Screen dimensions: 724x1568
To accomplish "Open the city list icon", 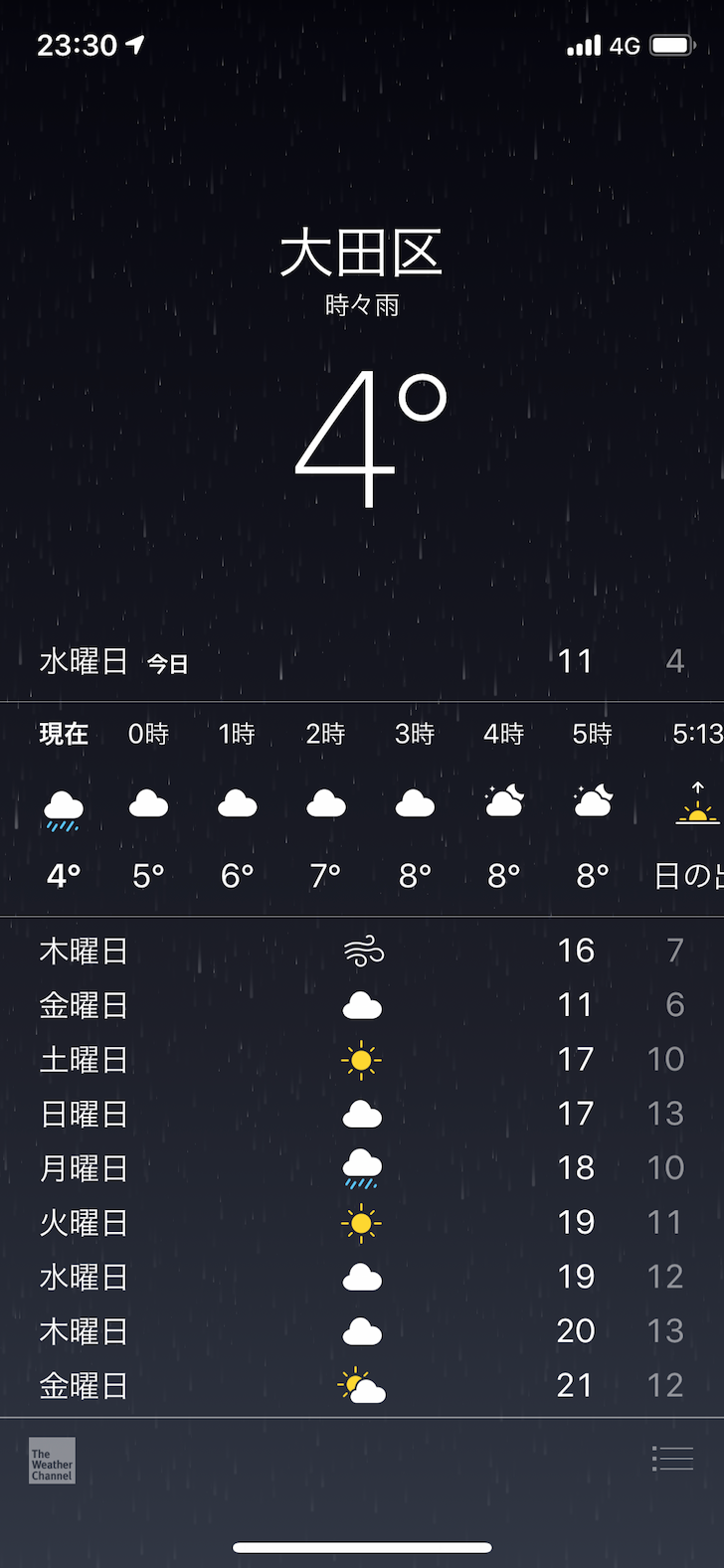I will pyautogui.click(x=672, y=1459).
